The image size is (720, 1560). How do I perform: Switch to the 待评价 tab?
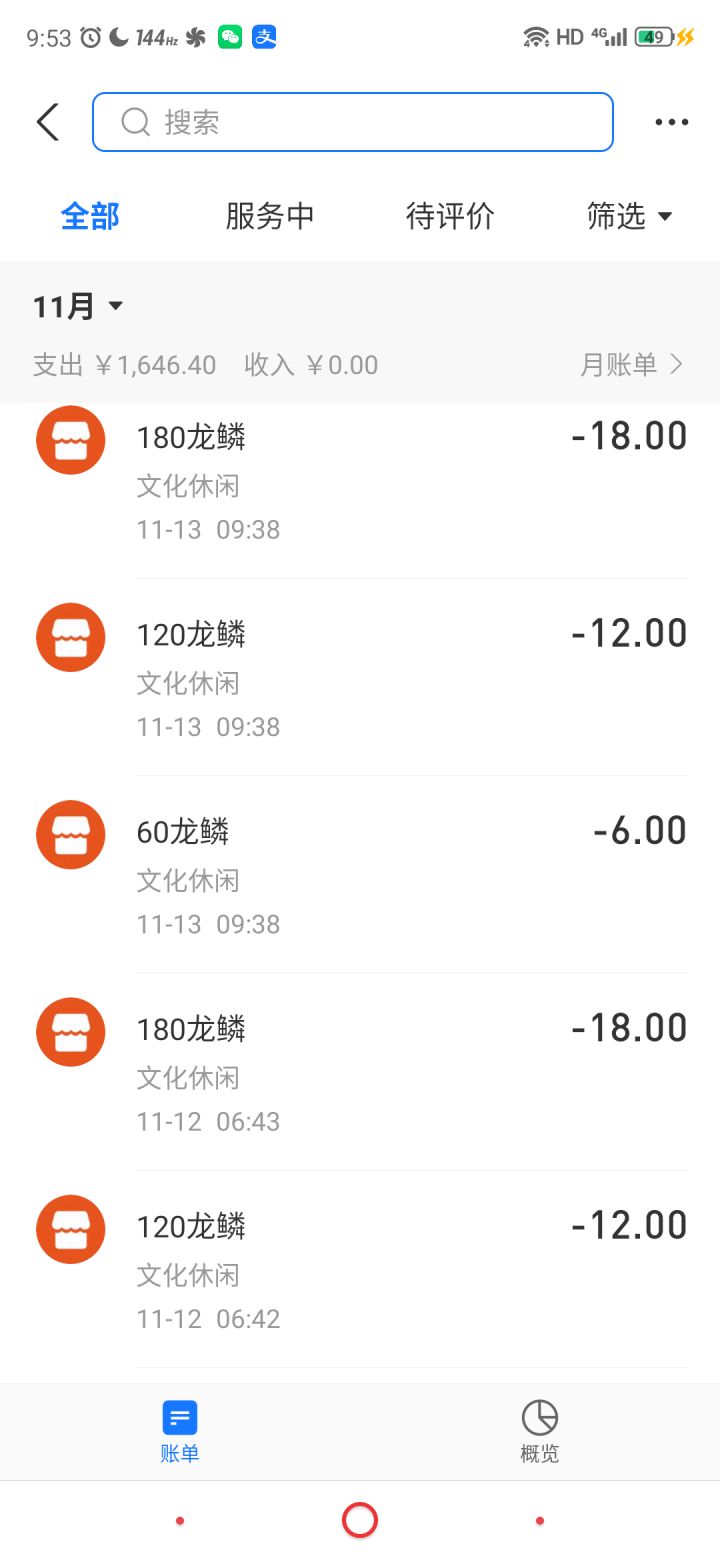coord(451,216)
